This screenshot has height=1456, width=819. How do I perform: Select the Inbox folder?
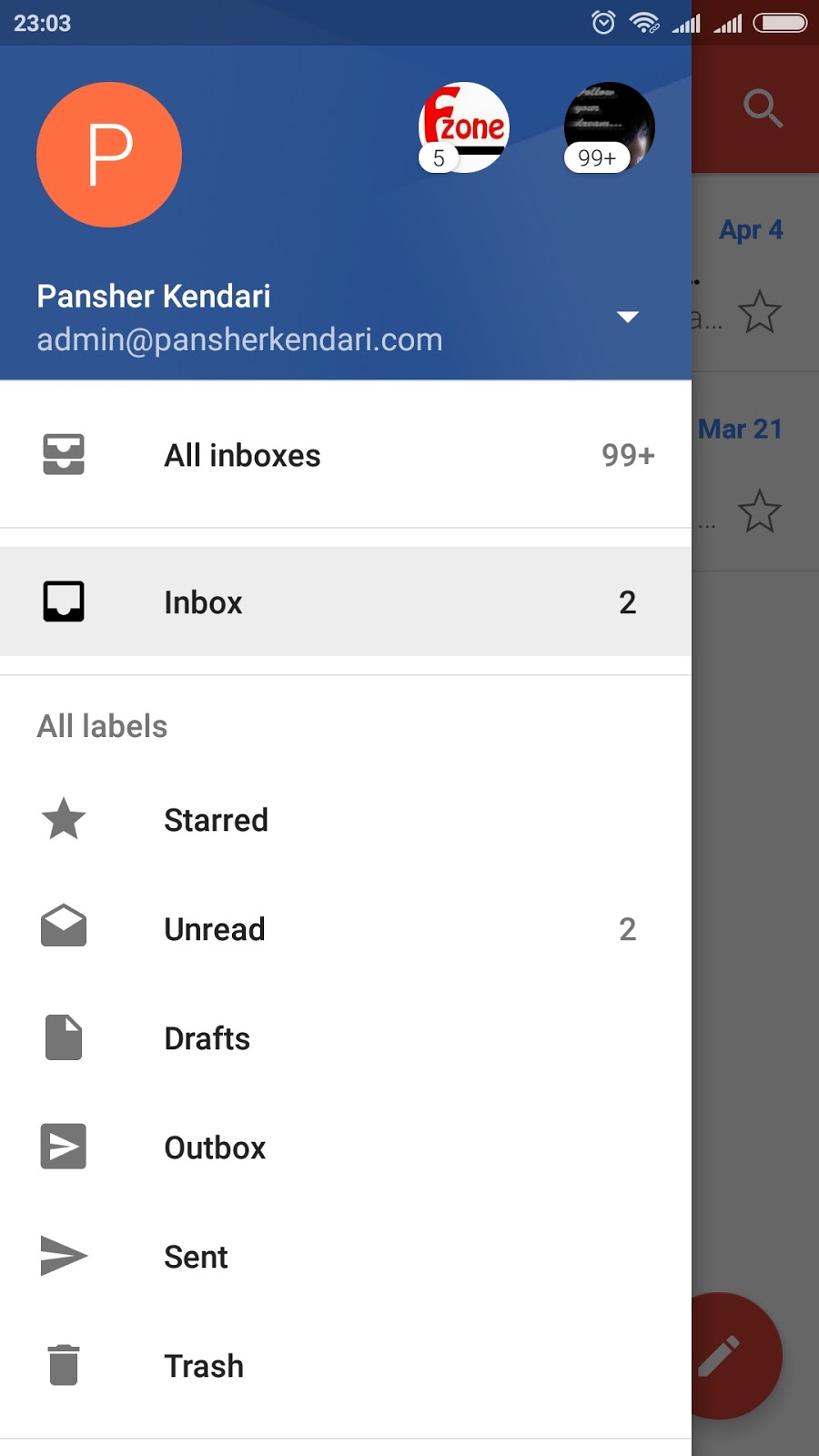coord(346,602)
